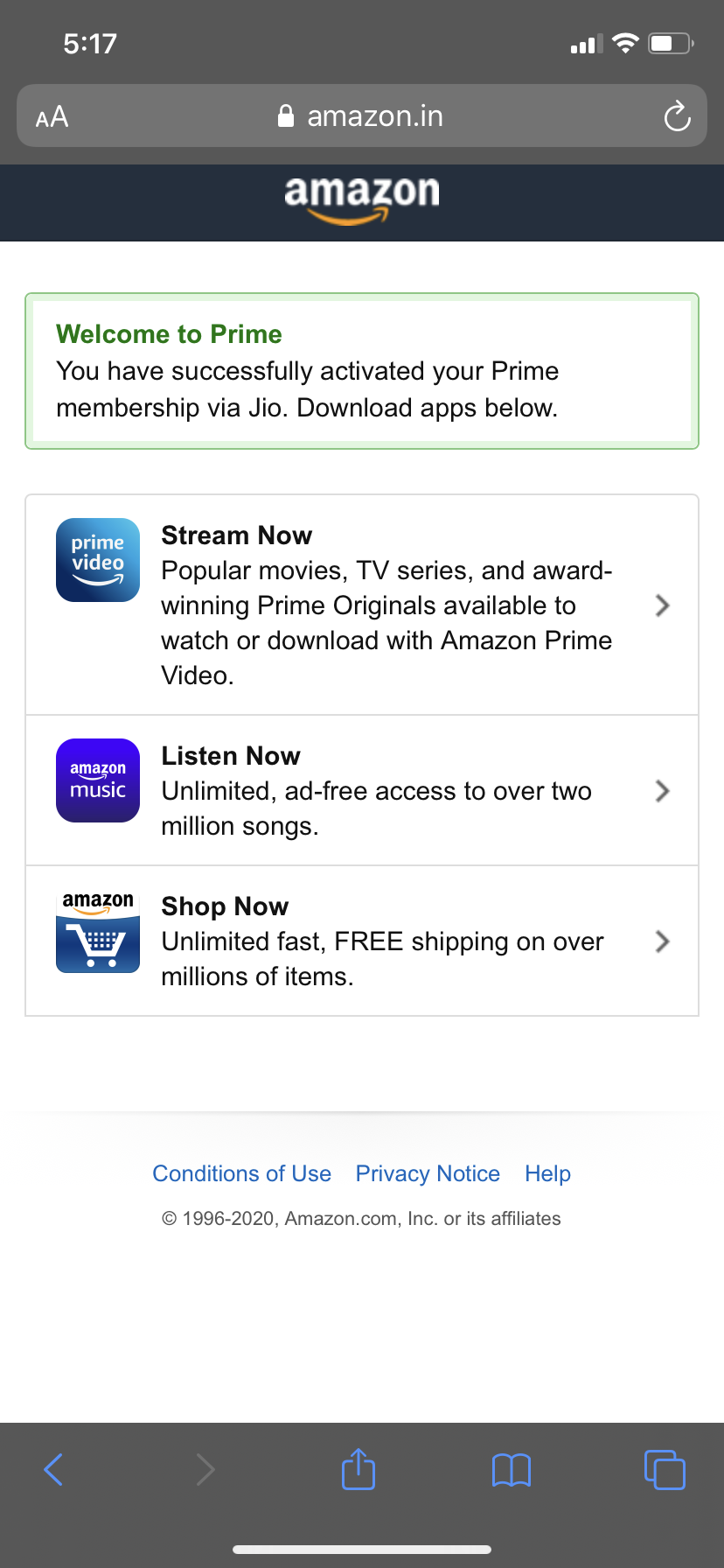
Task: Open the Listen Now Amazon Music row
Action: (x=361, y=791)
